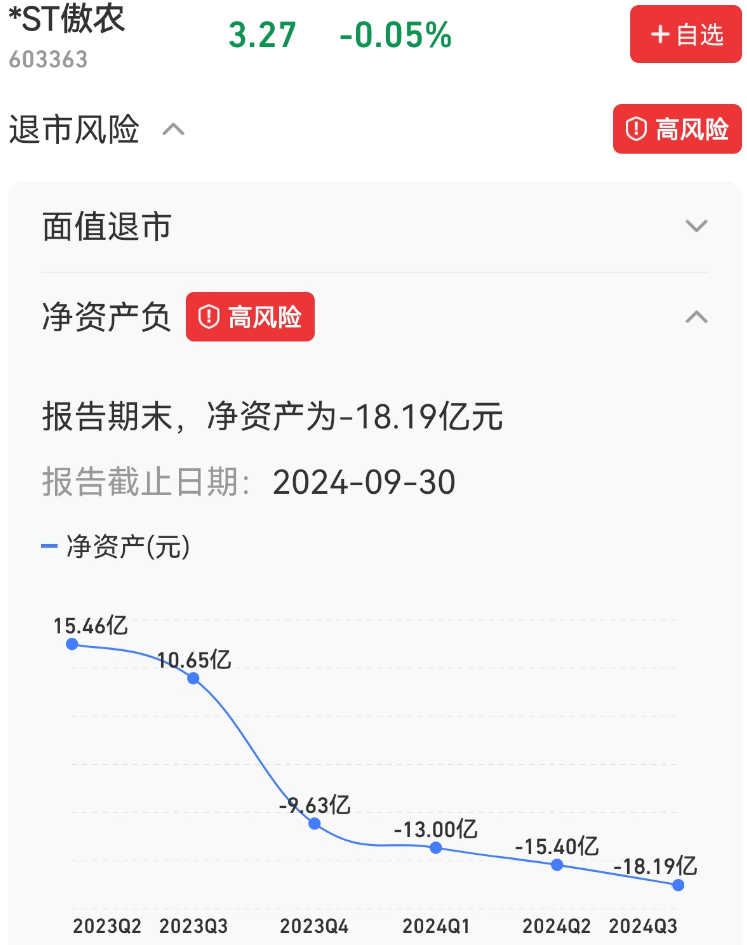Image resolution: width=747 pixels, height=945 pixels.
Task: Collapse the 退市风险 section
Action: pos(173,129)
